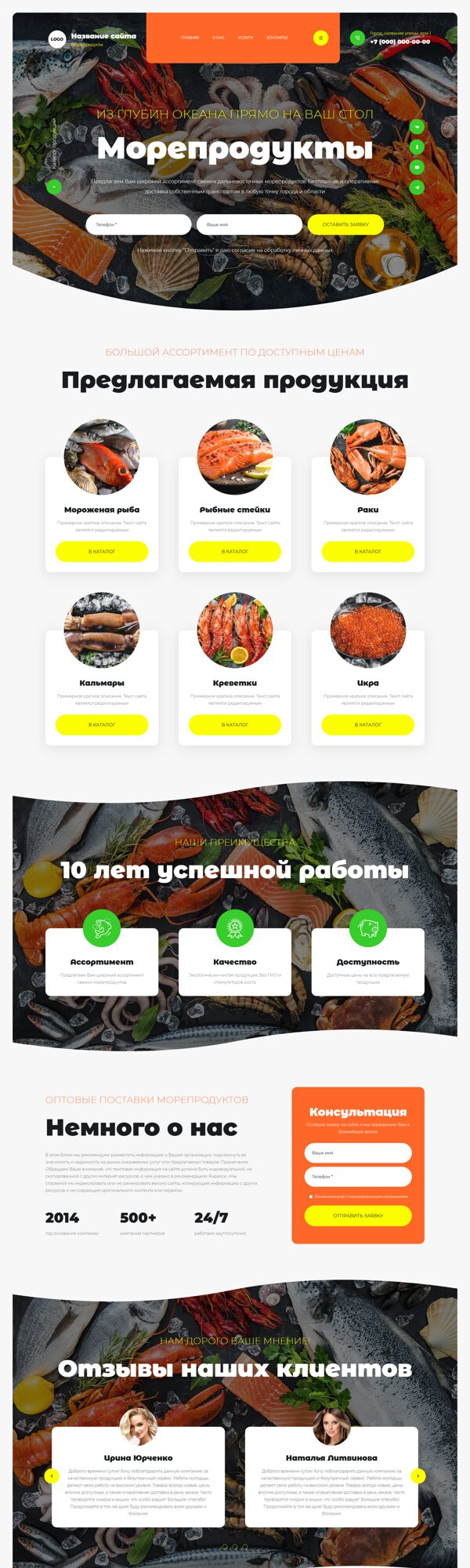The width and height of the screenshot is (470, 1568).
Task: Open the Контакты nav link
Action: (277, 38)
